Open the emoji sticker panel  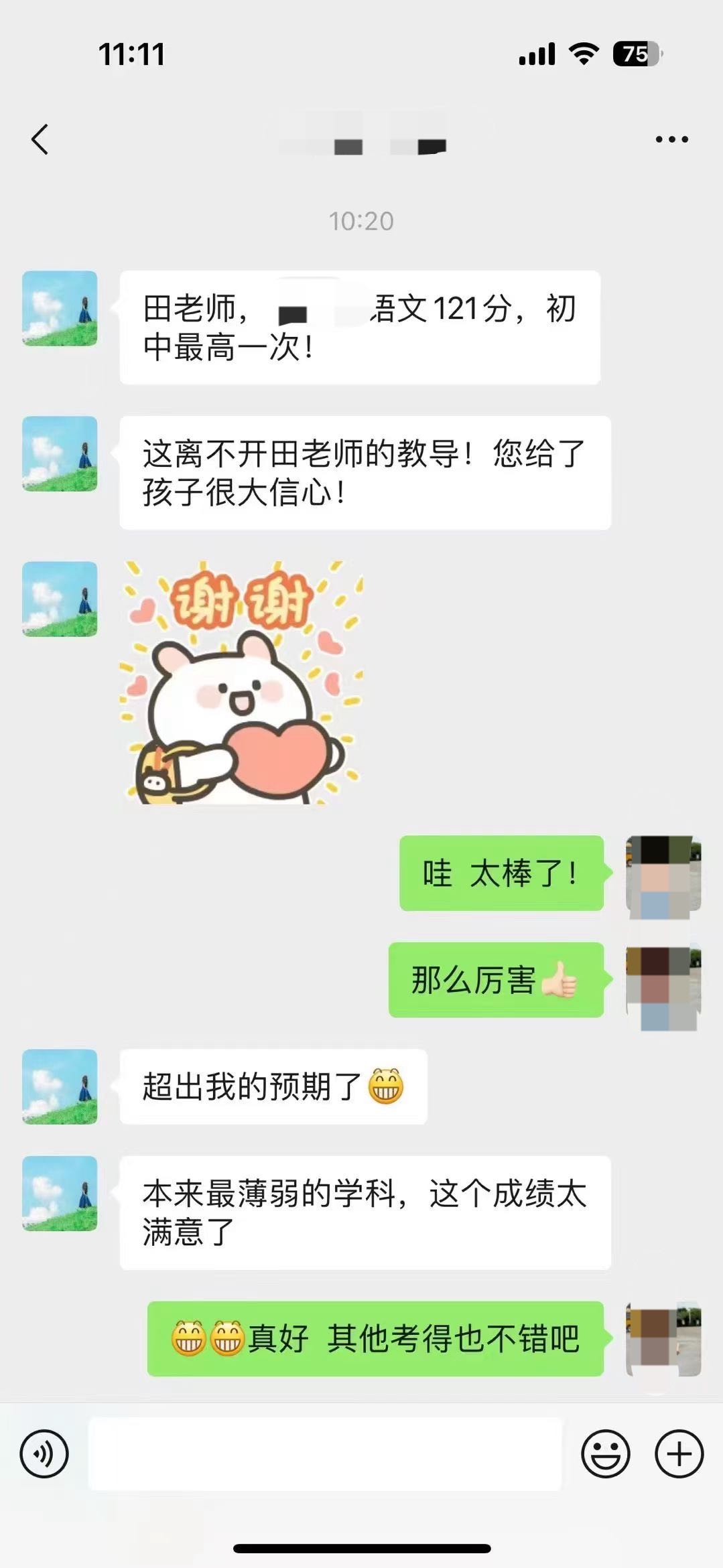click(x=605, y=1453)
